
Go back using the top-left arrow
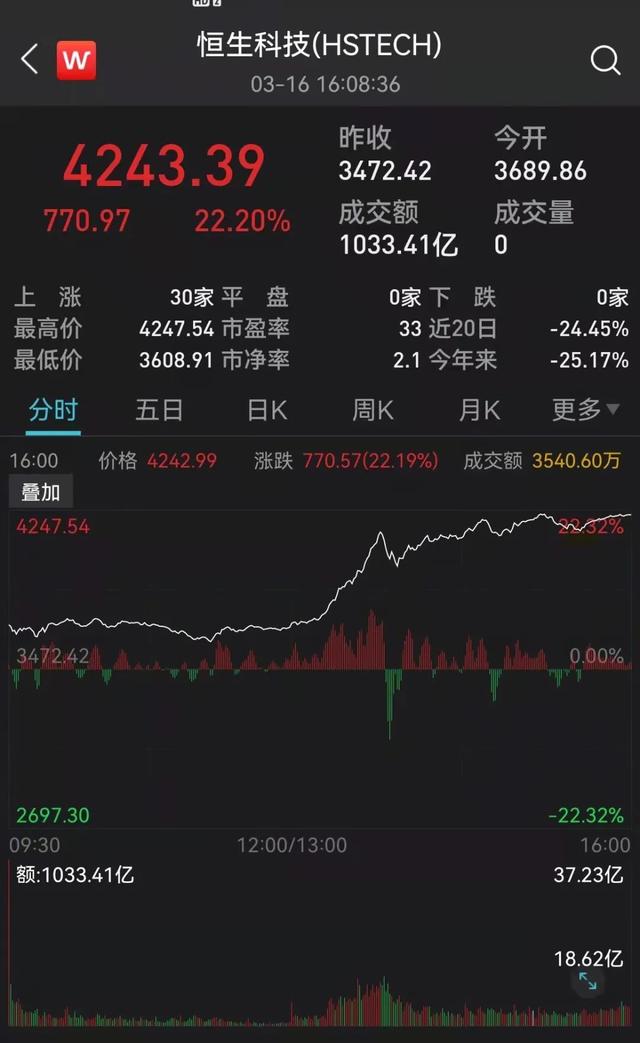tap(30, 60)
